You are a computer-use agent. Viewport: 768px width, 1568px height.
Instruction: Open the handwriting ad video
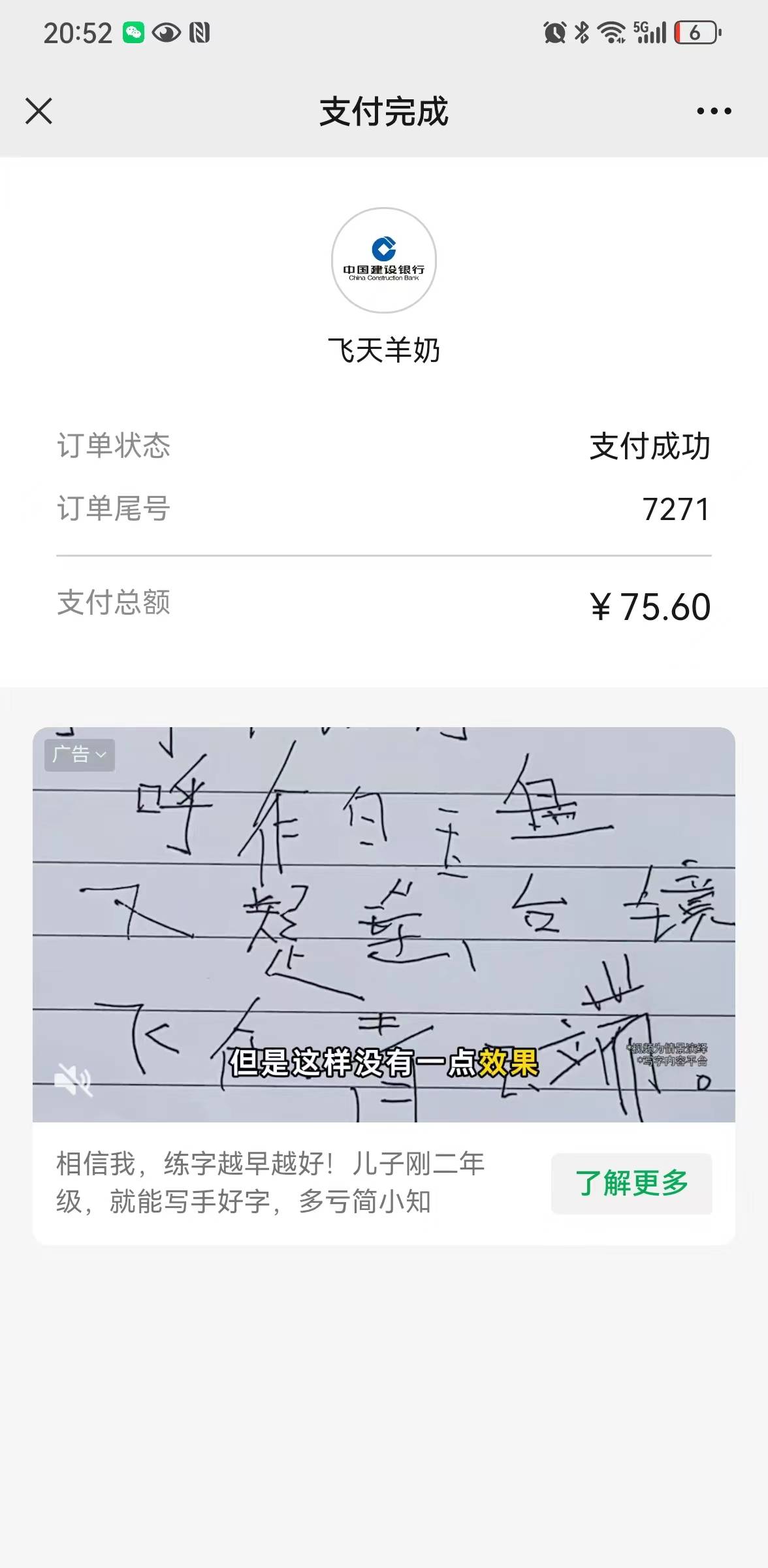384,915
